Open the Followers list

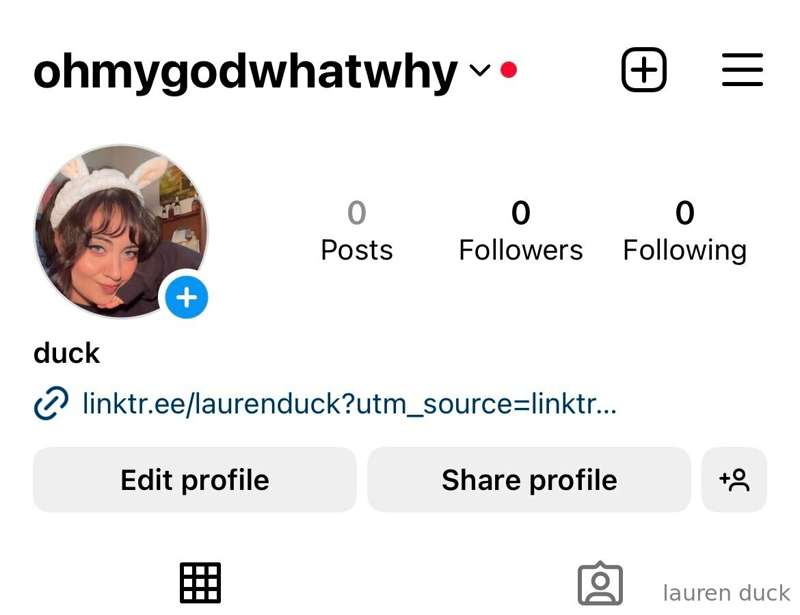520,231
